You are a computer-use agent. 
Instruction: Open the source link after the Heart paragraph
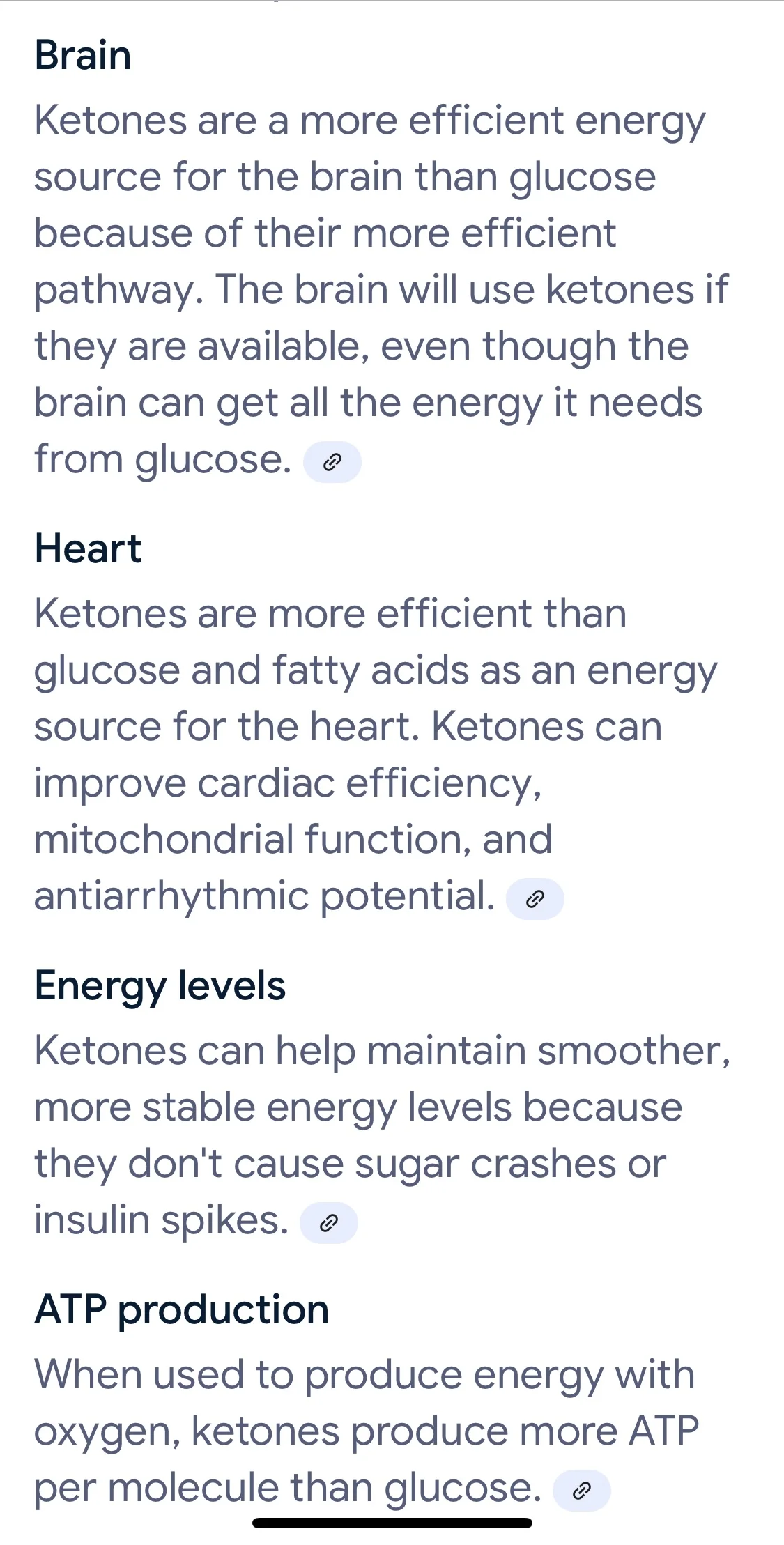pos(535,899)
